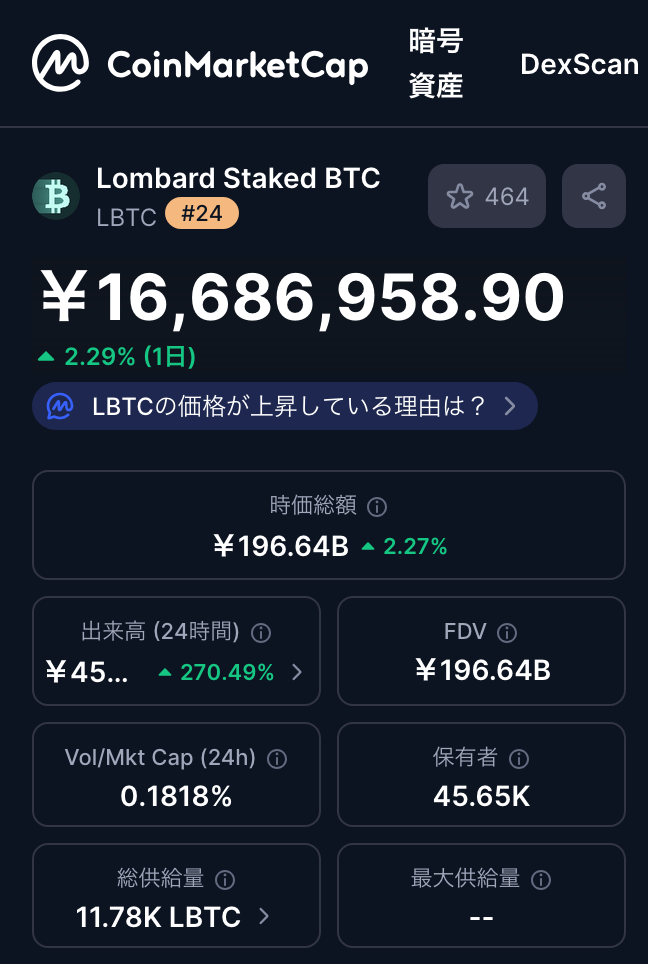
Task: Show info for Vol/Mkt Cap (24h)
Action: (x=277, y=759)
